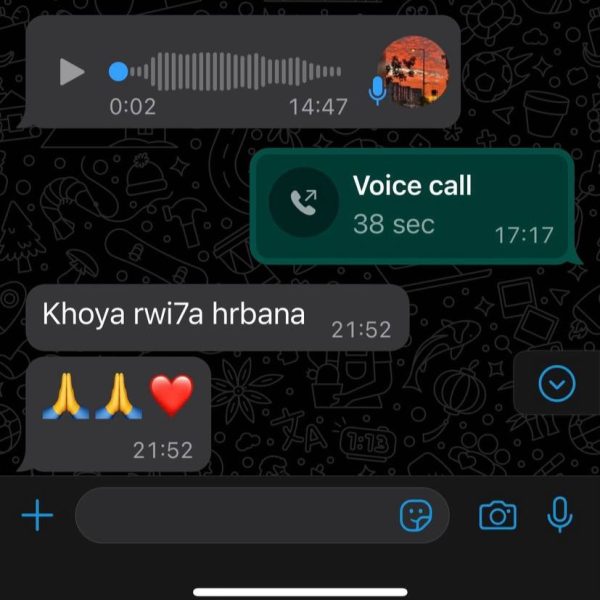600x600 pixels.
Task: Play the 0:02 voice message
Action: 71,72
